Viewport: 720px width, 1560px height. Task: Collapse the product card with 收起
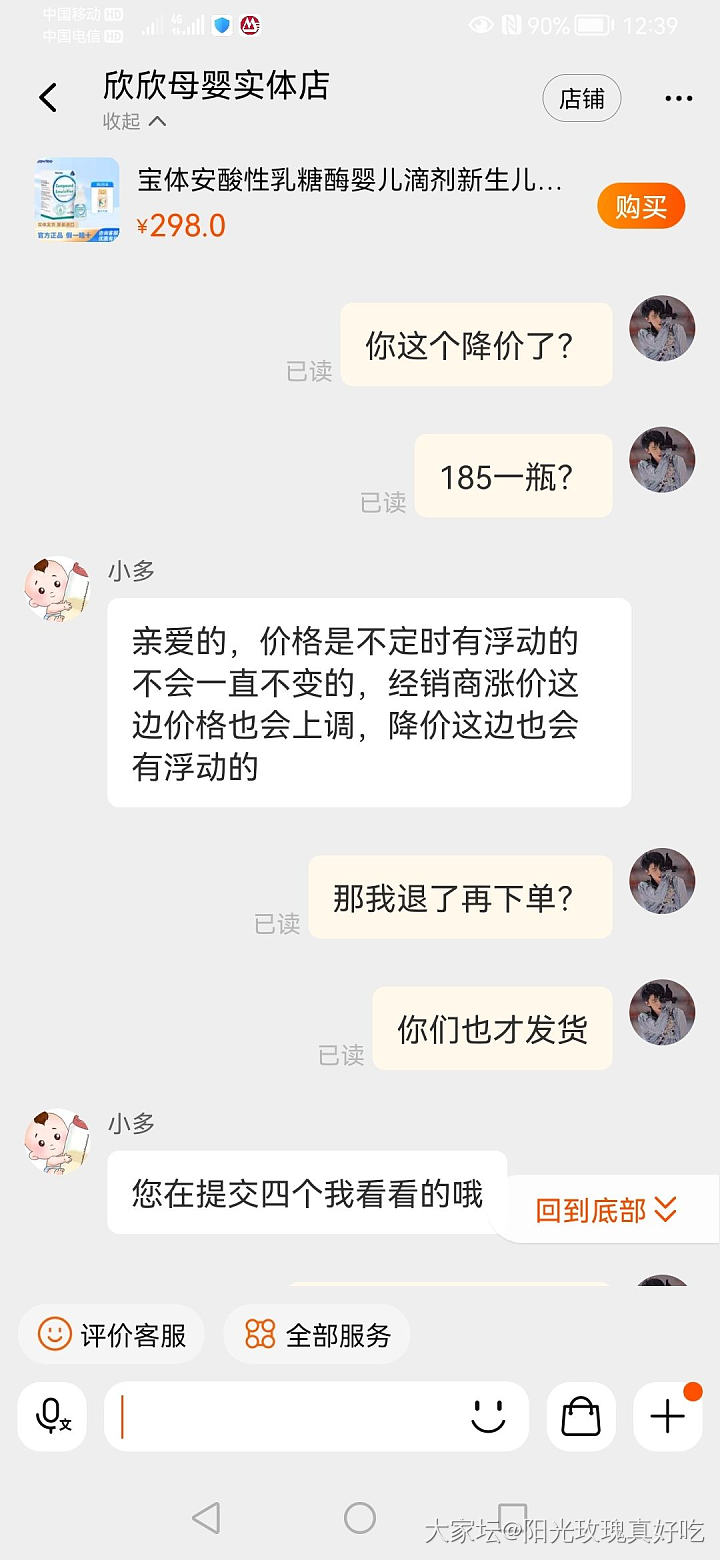point(134,122)
